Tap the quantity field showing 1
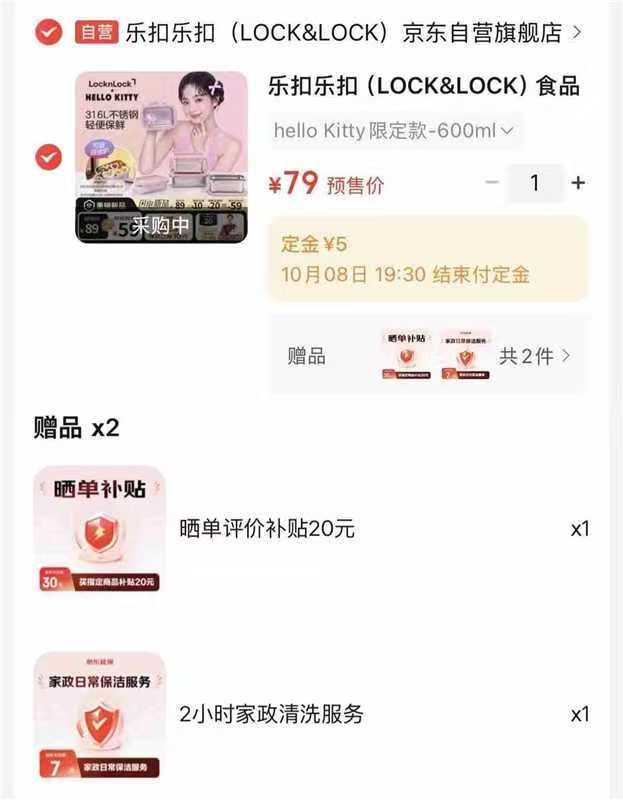This screenshot has width=623, height=800. click(535, 183)
